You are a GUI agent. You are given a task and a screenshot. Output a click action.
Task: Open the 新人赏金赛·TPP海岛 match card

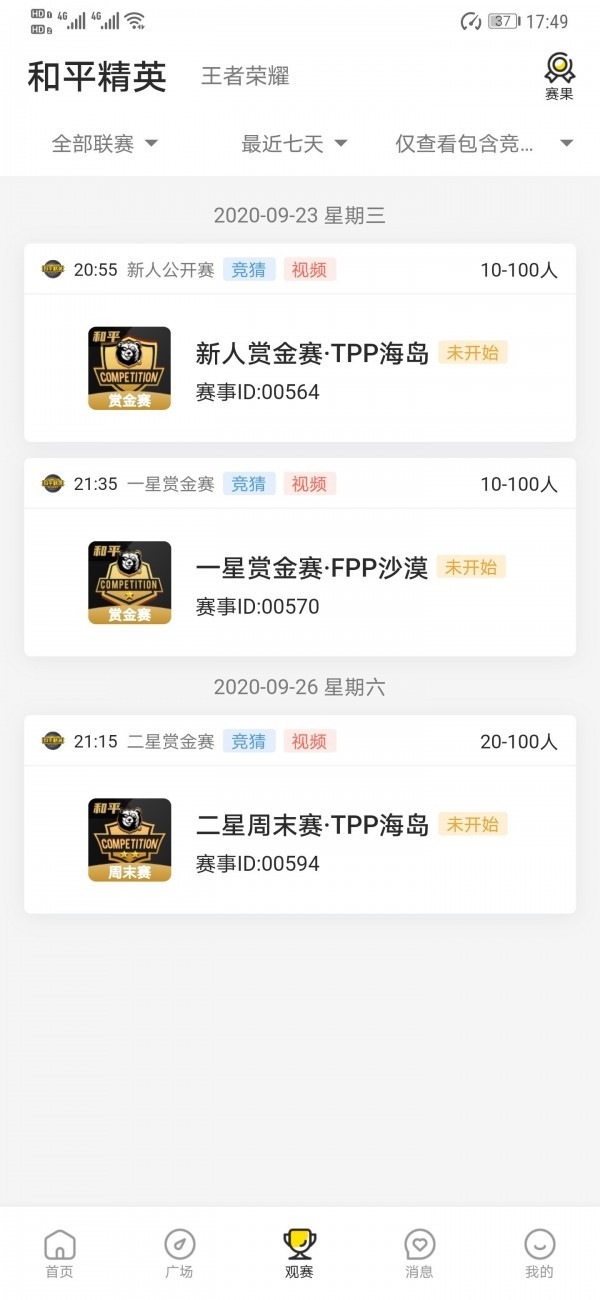click(300, 368)
